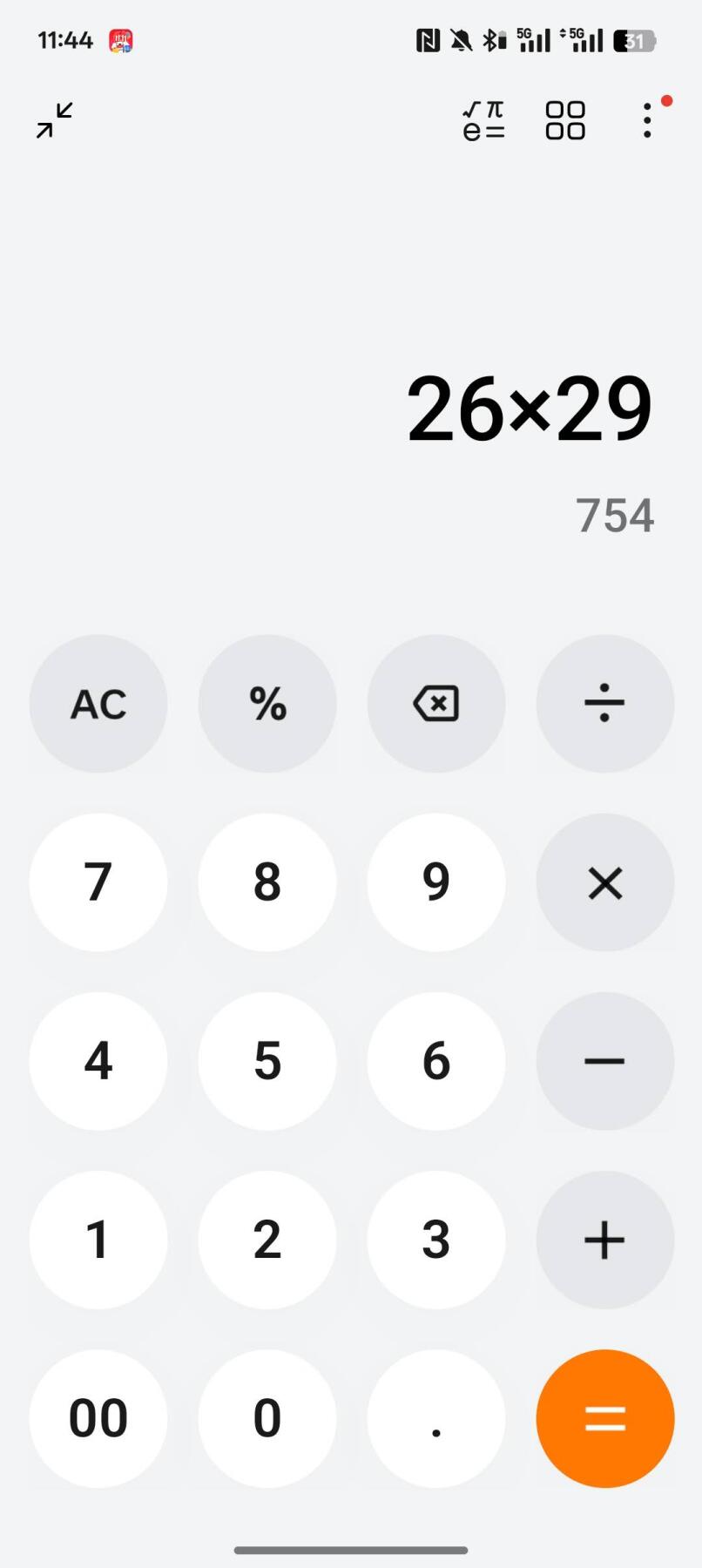Enter the digit 3
The height and width of the screenshot is (1568, 702).
(436, 1240)
